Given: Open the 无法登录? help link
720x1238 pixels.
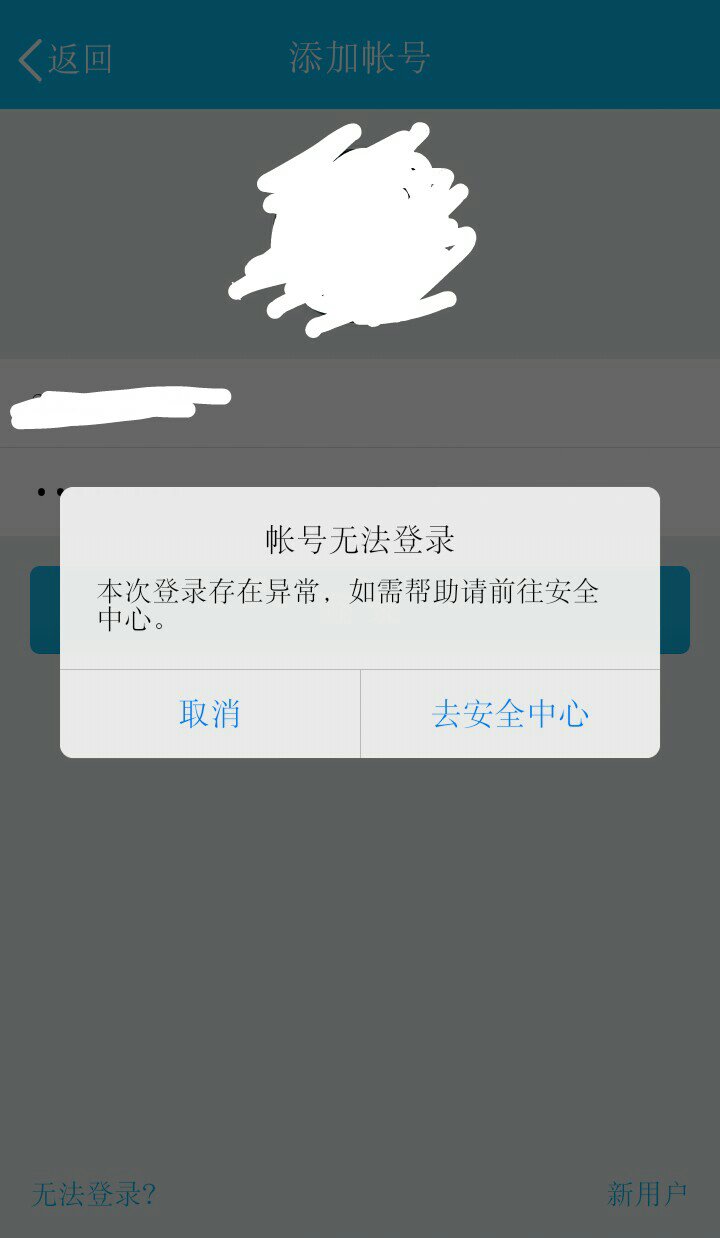Looking at the screenshot, I should click(x=94, y=1194).
